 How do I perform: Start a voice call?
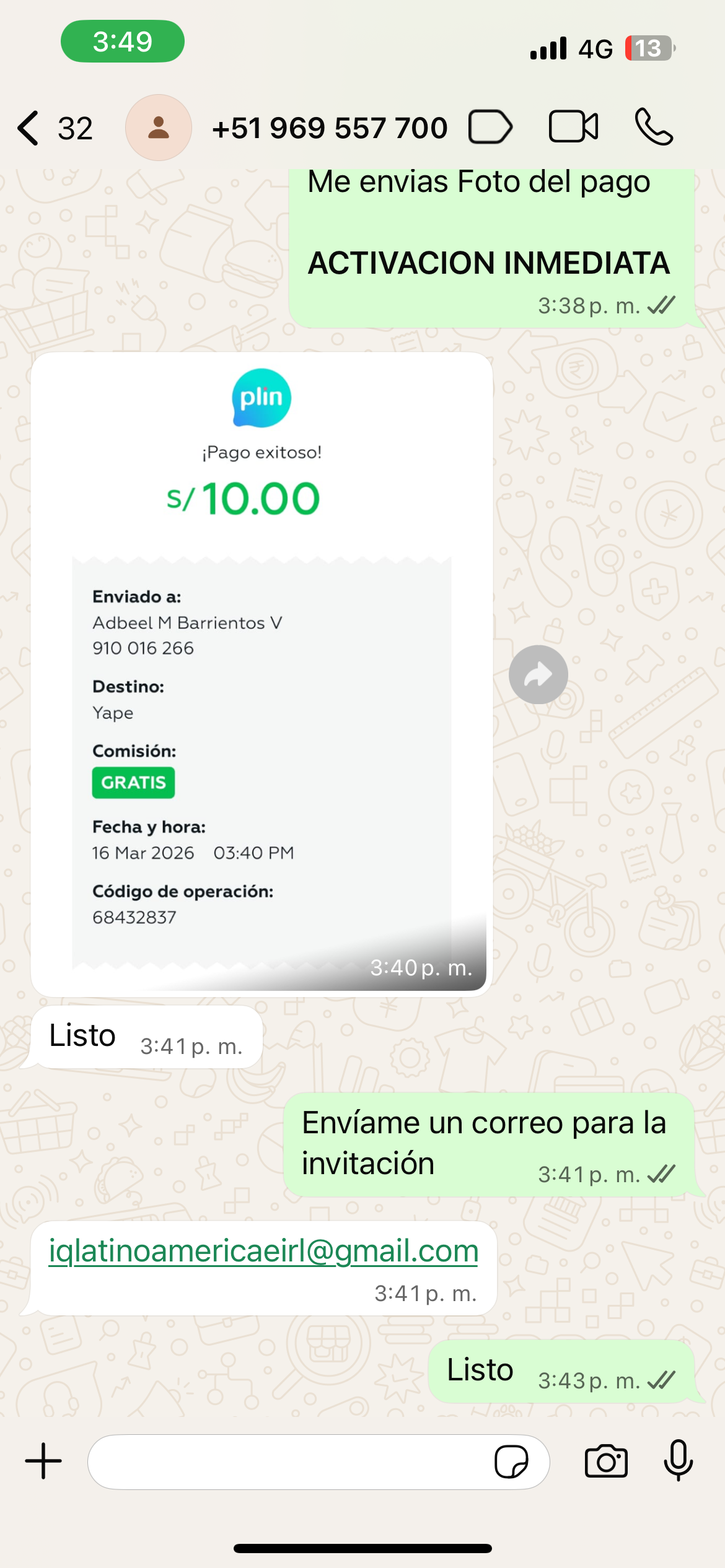pyautogui.click(x=654, y=127)
